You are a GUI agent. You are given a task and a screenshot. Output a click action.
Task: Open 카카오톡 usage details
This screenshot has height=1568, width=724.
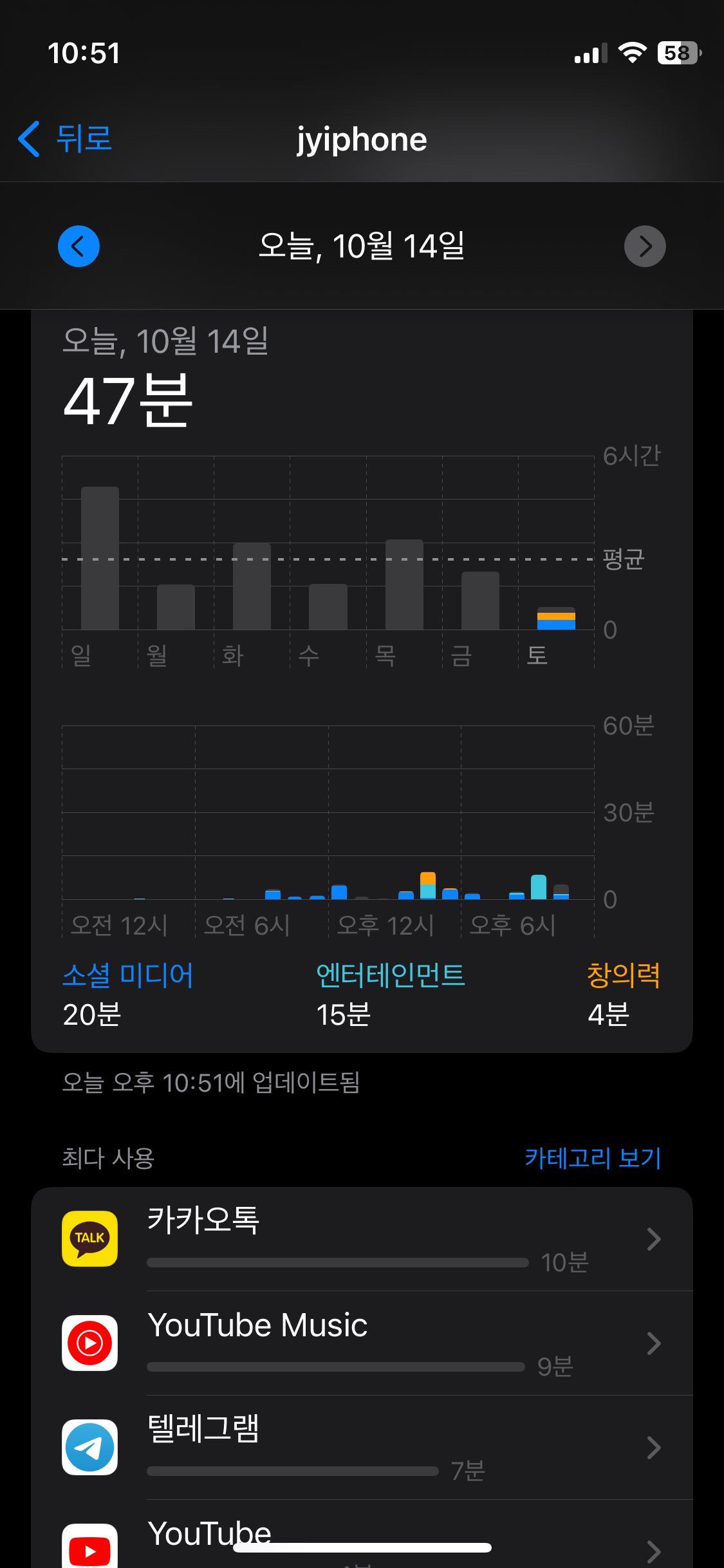(x=362, y=1239)
